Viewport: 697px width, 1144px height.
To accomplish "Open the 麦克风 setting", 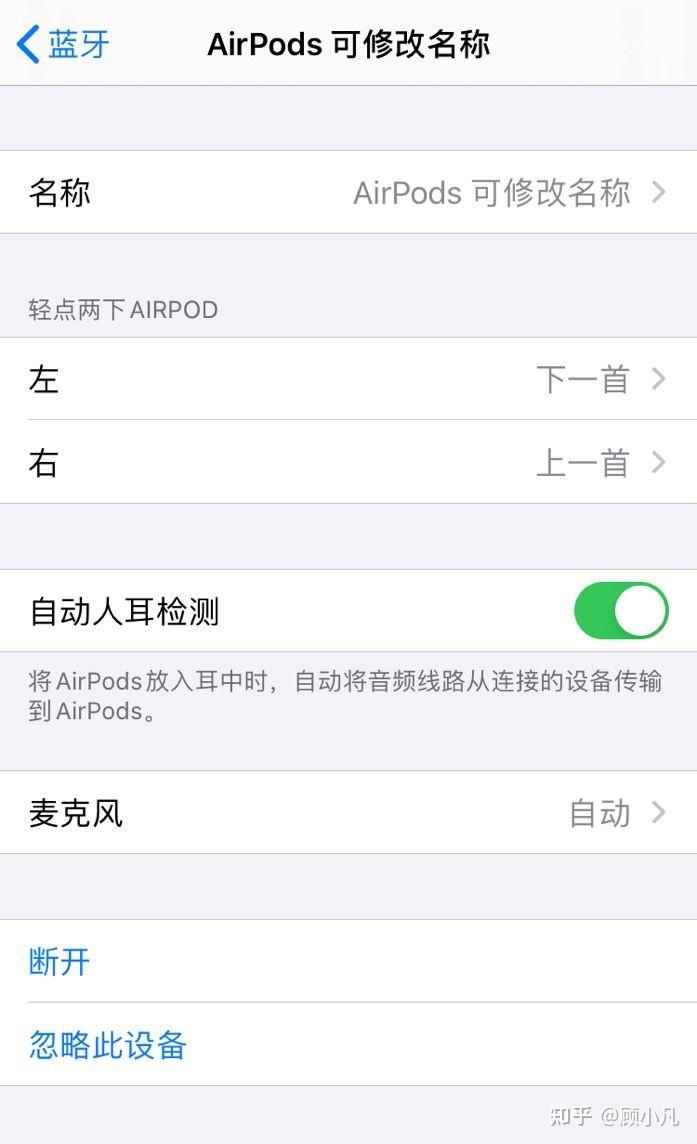I will pos(348,813).
